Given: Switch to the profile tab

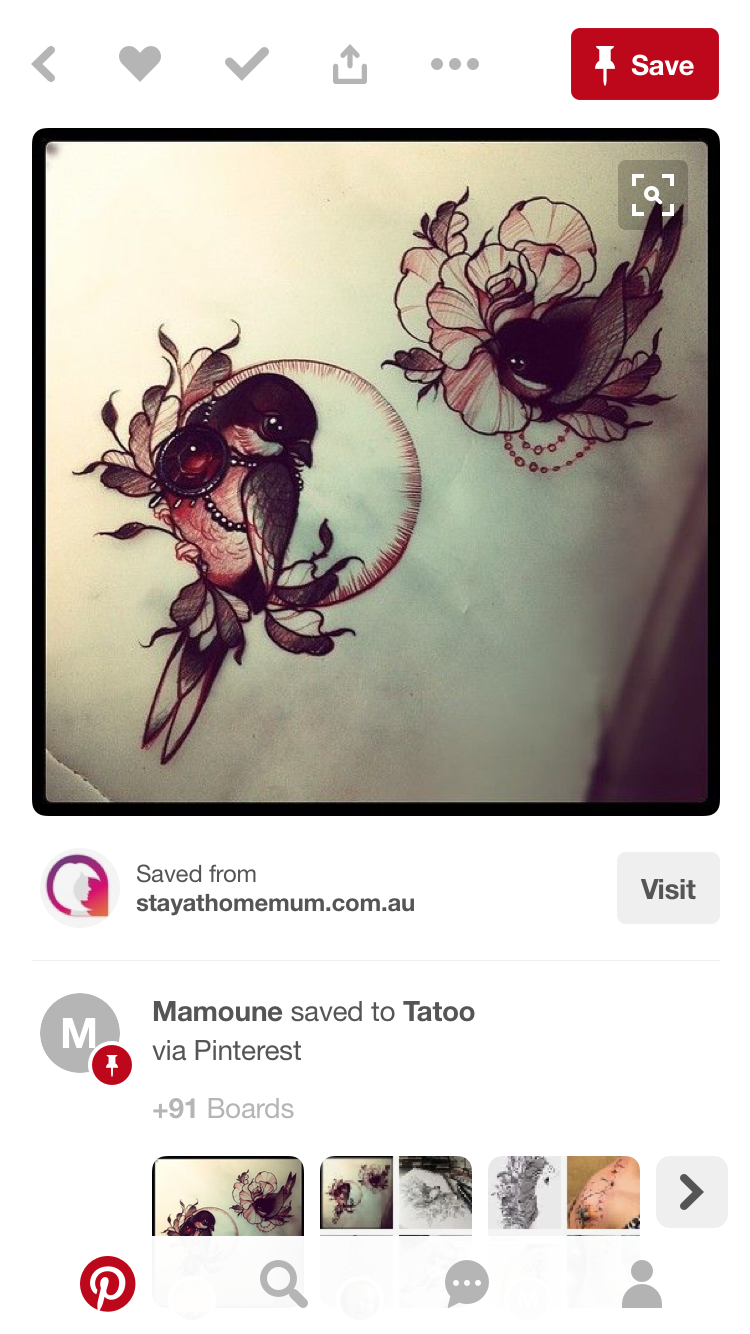Looking at the screenshot, I should [641, 1283].
